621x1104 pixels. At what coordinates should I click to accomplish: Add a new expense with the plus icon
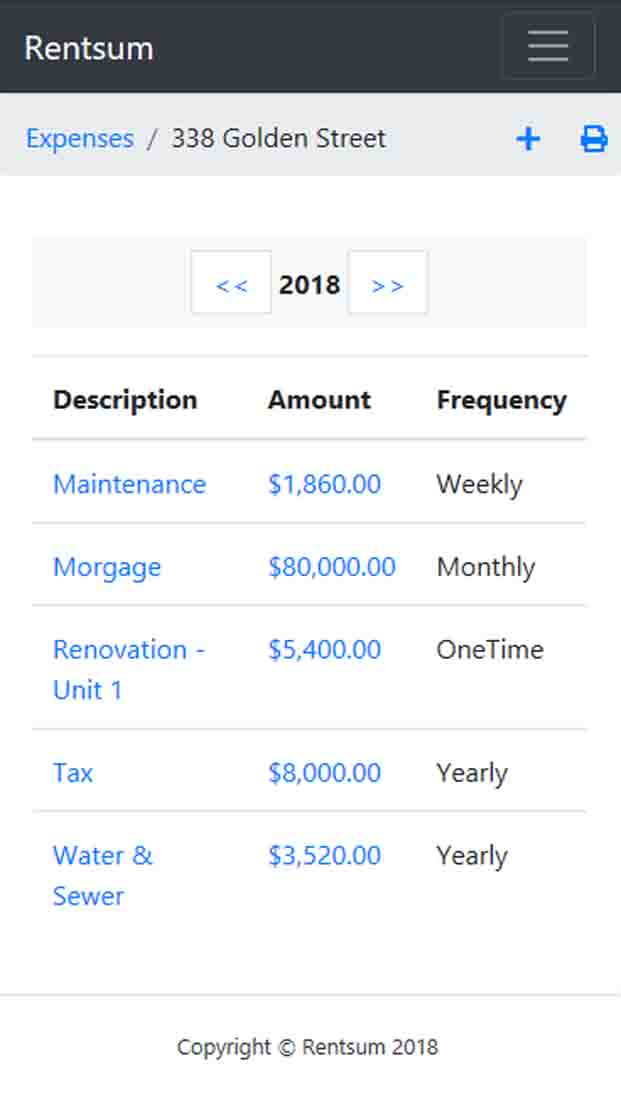pos(528,139)
